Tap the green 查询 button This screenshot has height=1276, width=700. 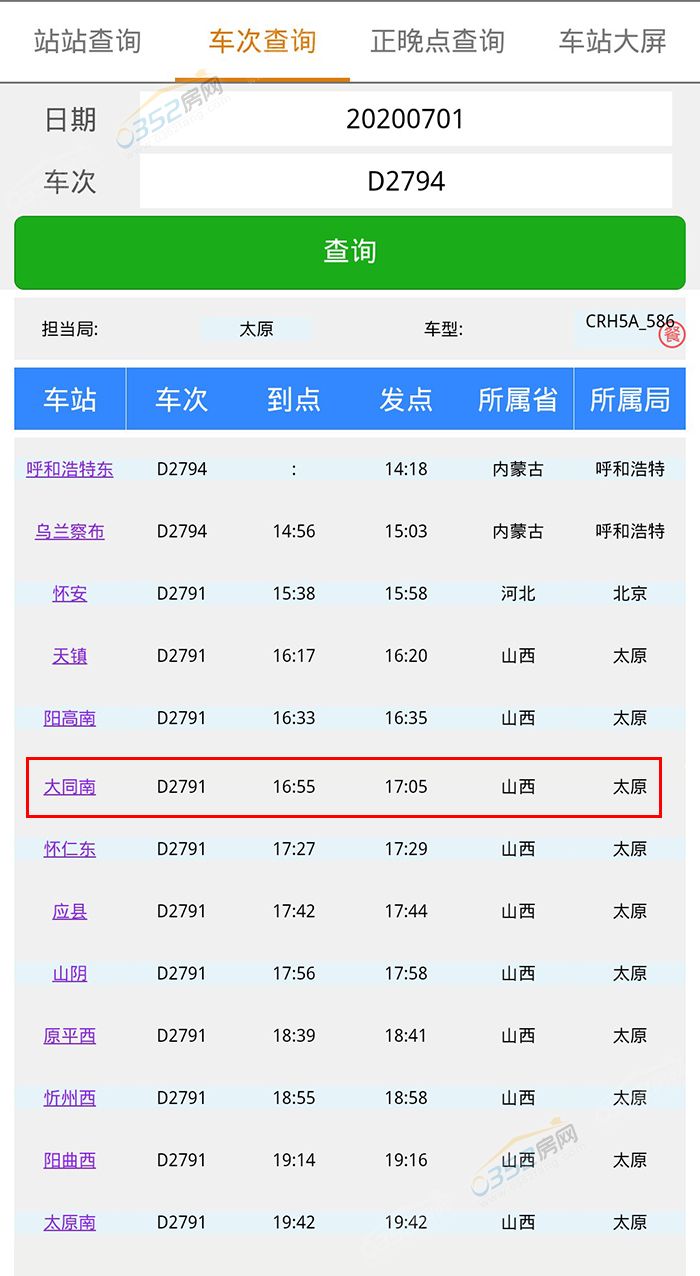coord(349,252)
